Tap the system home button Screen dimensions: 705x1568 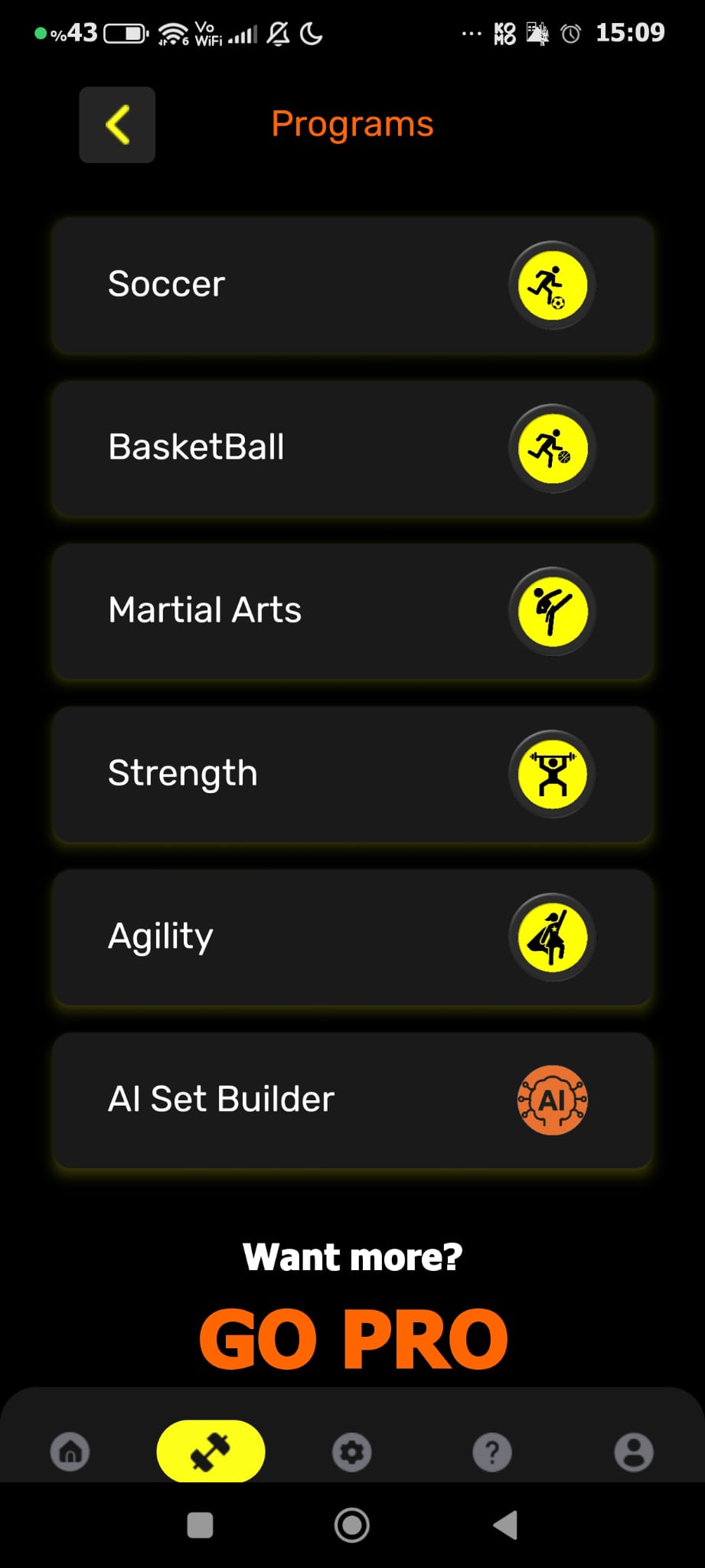click(352, 1525)
